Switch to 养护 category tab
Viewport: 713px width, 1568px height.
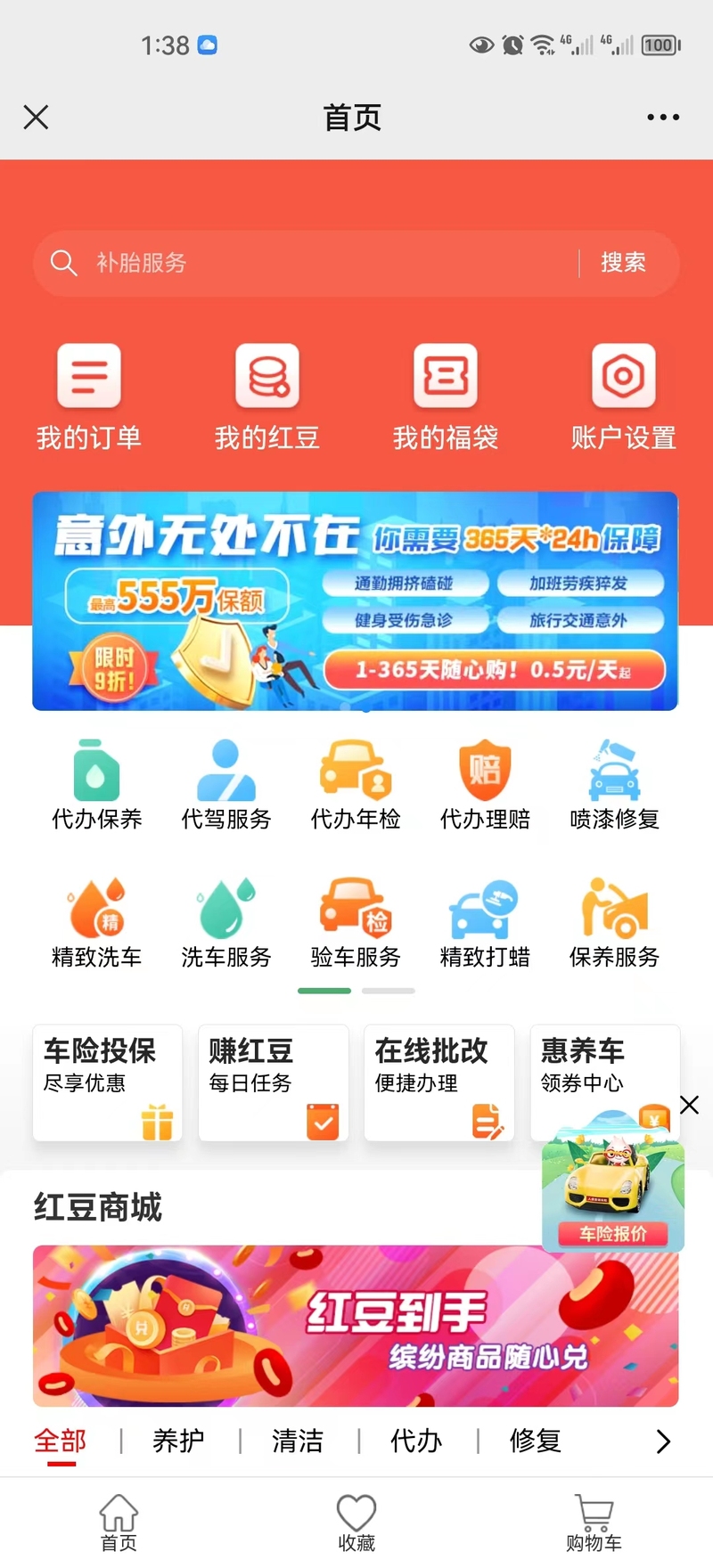(x=178, y=1441)
